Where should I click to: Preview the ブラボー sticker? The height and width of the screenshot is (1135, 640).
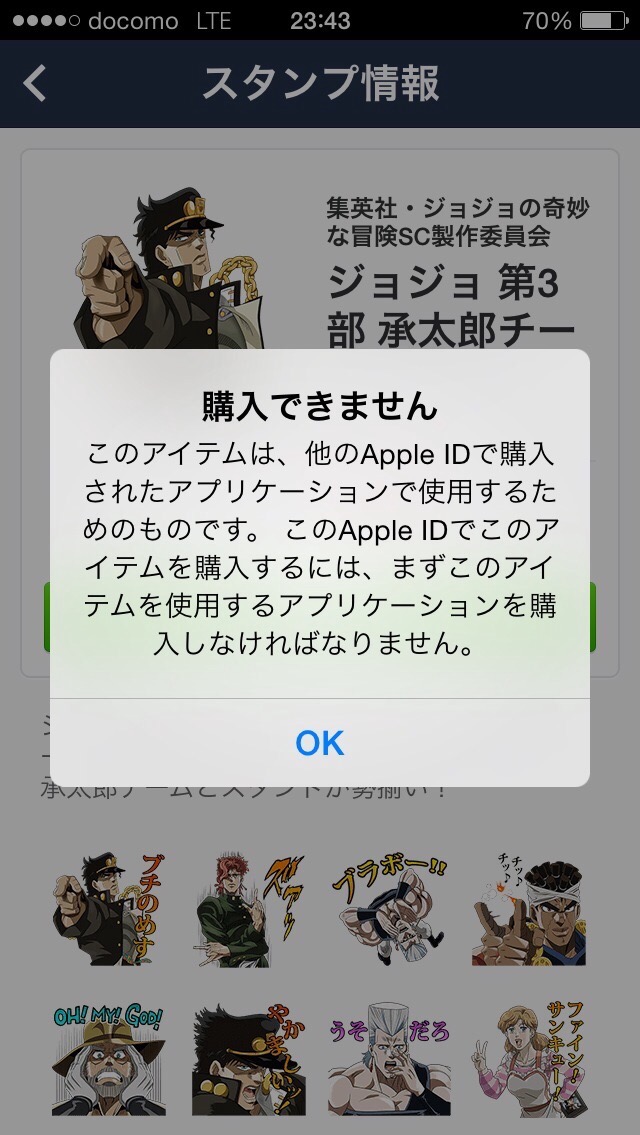click(389, 909)
